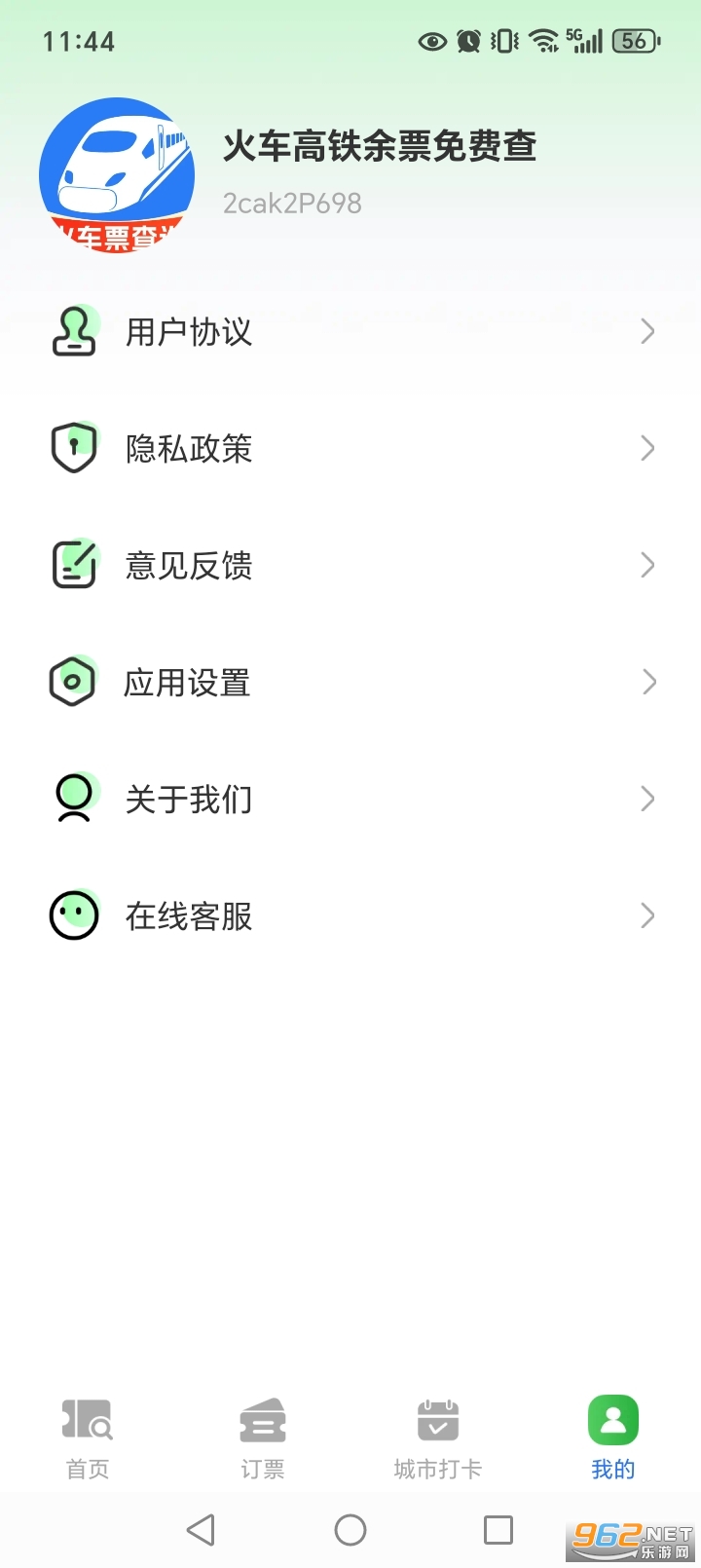Click the 意见反馈 feedback pencil icon

click(73, 565)
